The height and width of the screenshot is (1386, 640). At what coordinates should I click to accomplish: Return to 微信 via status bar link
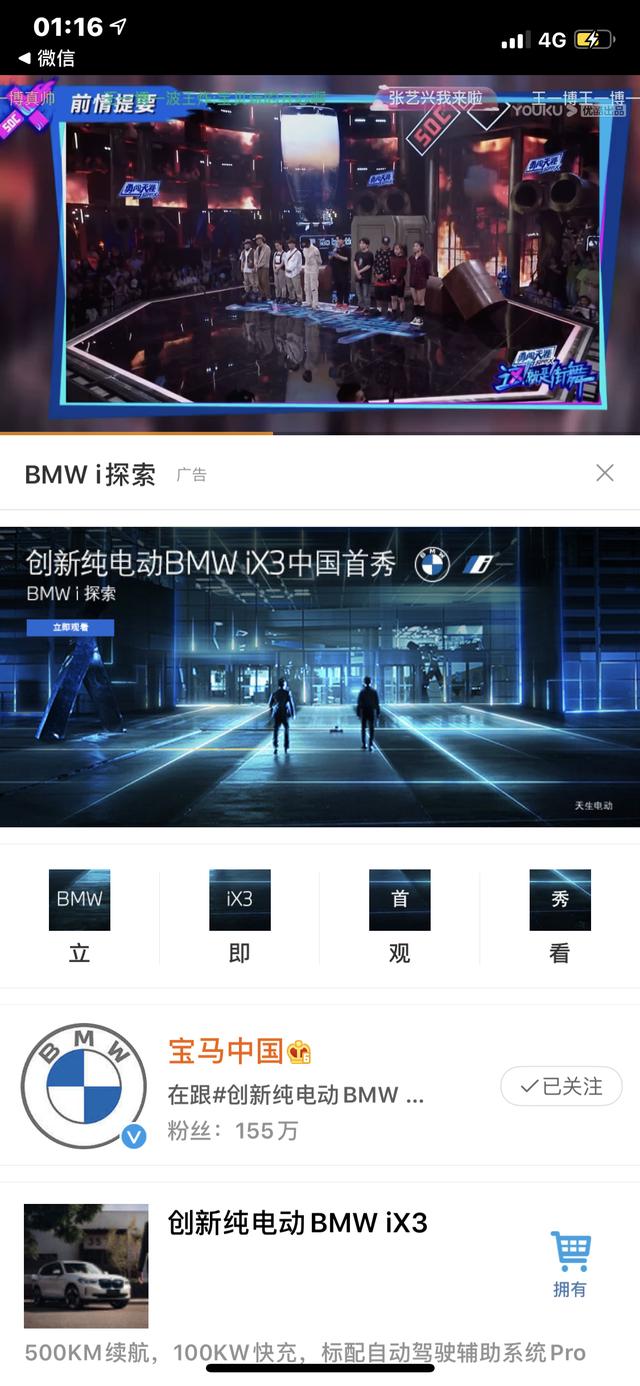tap(47, 58)
